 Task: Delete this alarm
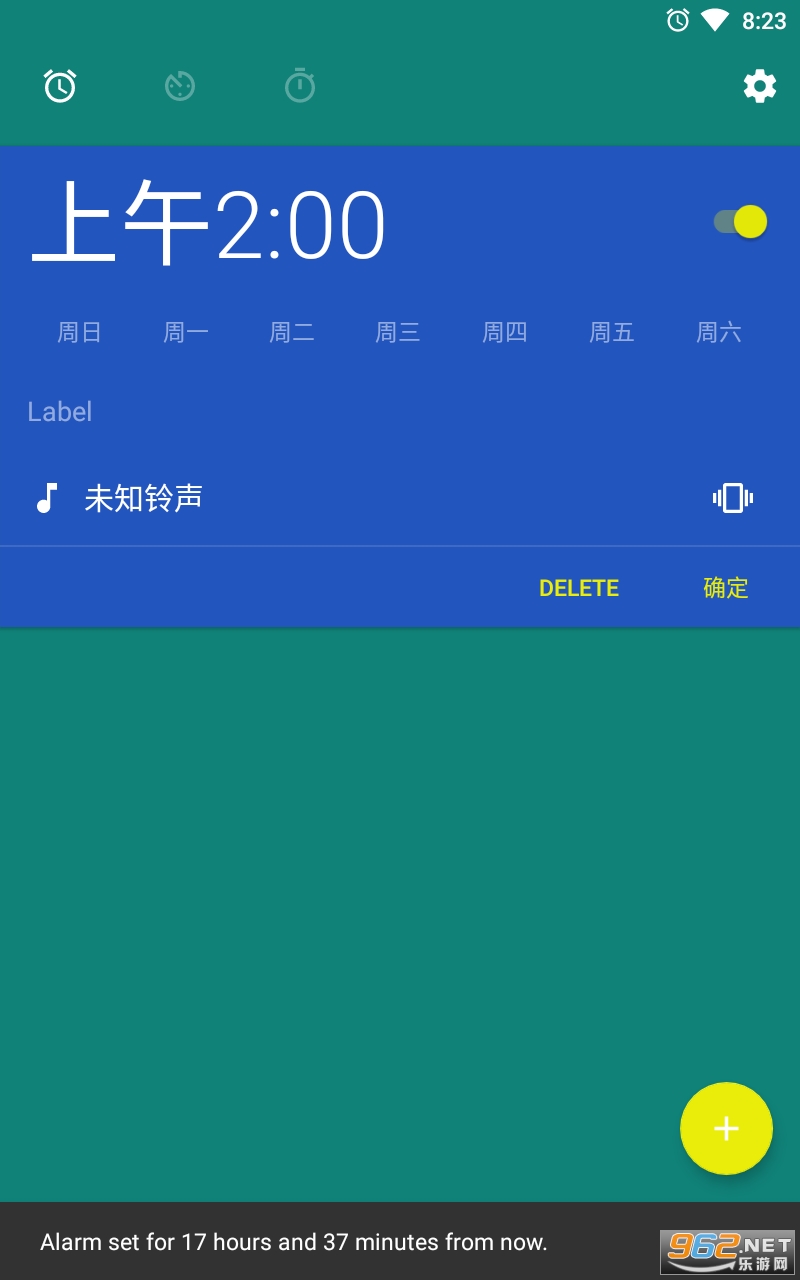click(x=579, y=588)
